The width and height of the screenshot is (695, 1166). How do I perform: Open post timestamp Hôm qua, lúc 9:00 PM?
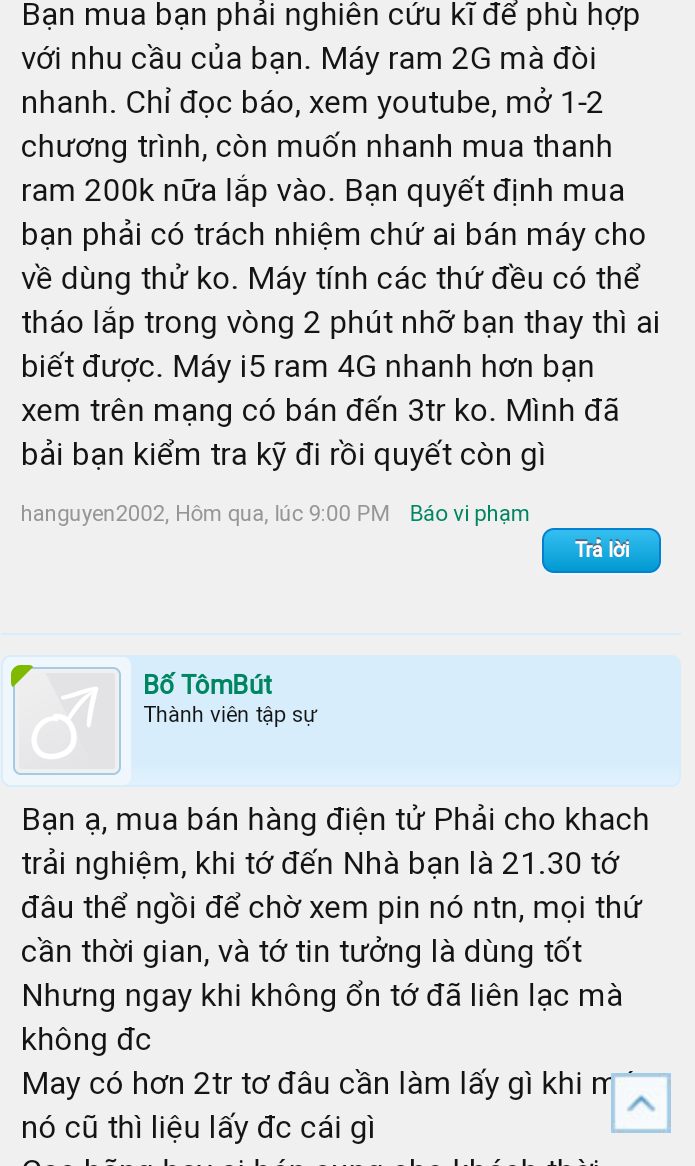(283, 514)
